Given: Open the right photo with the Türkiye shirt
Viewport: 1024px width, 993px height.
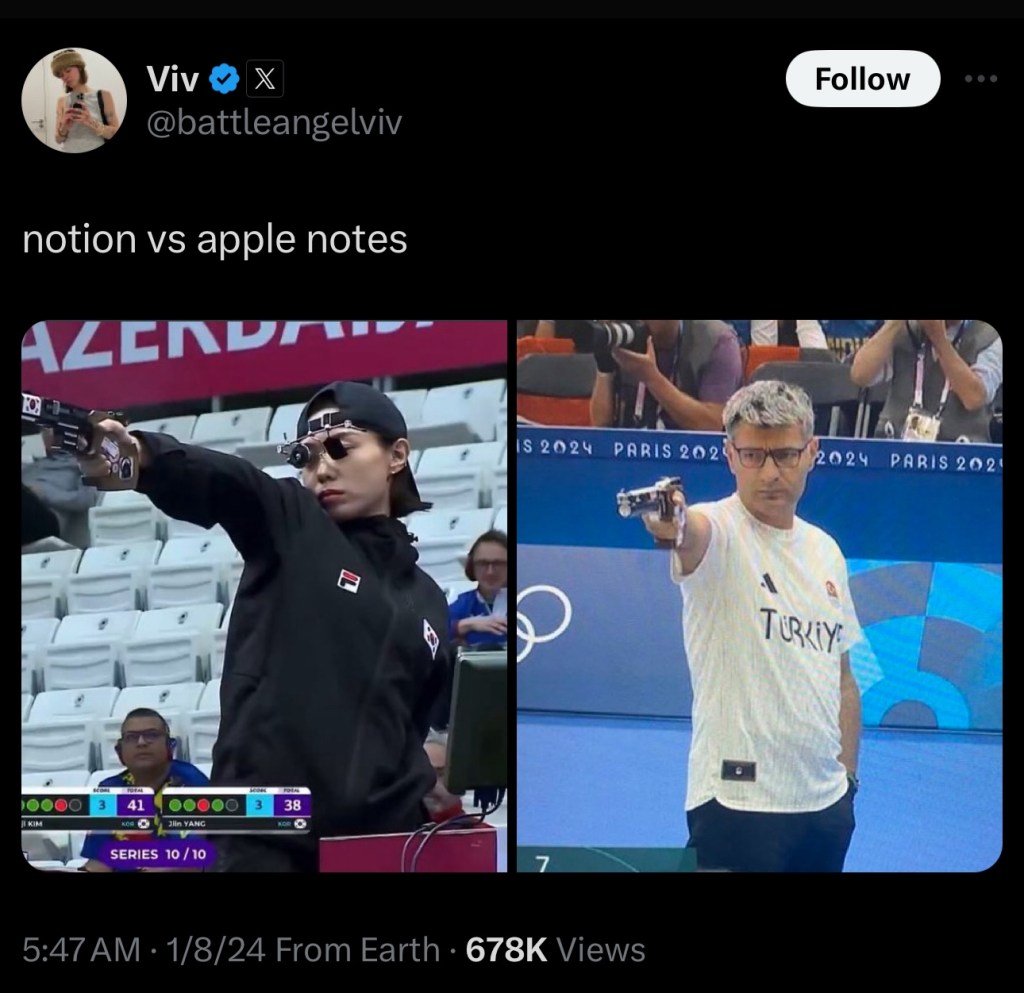Looking at the screenshot, I should click(759, 596).
